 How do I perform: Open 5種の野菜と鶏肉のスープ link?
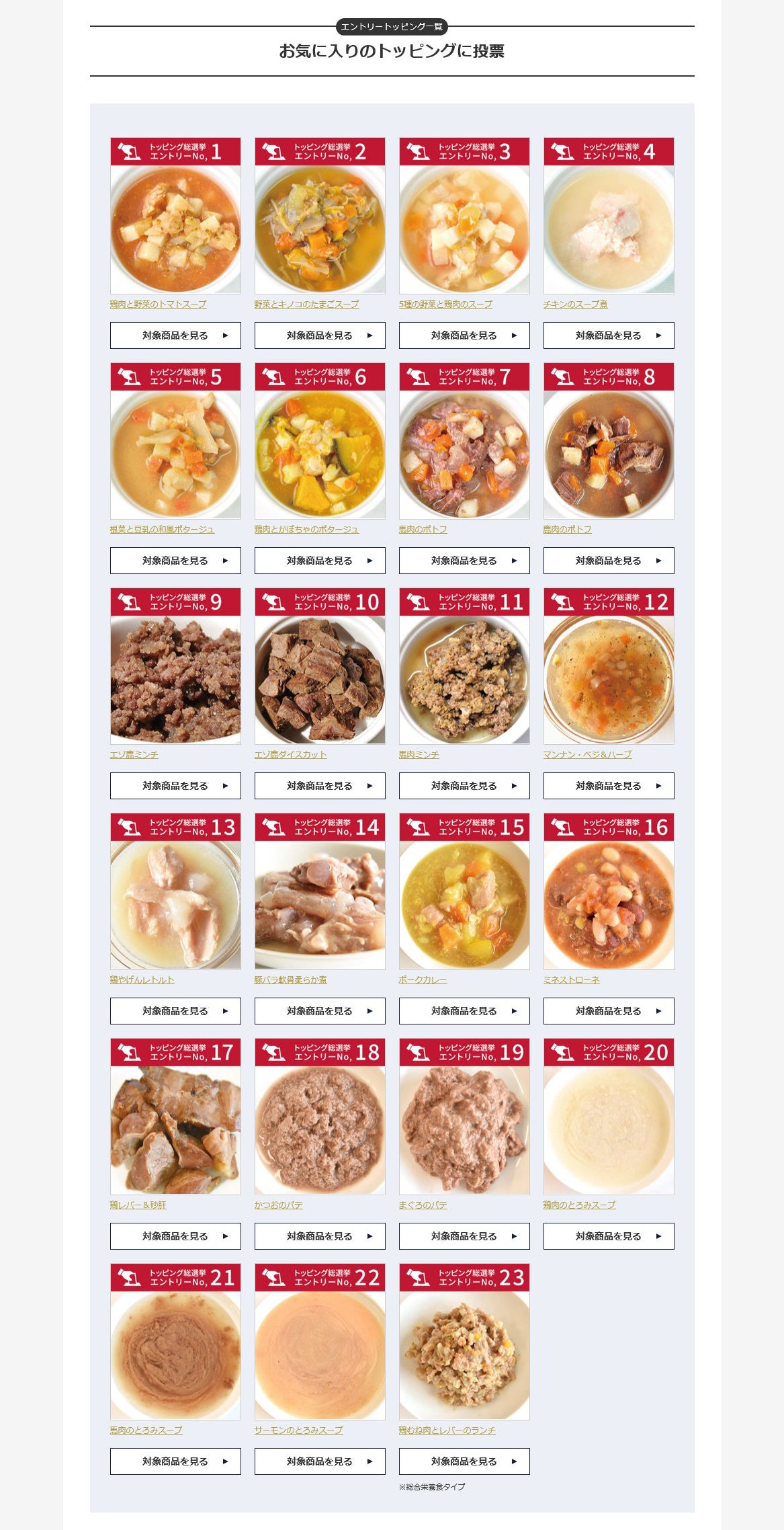pyautogui.click(x=445, y=305)
